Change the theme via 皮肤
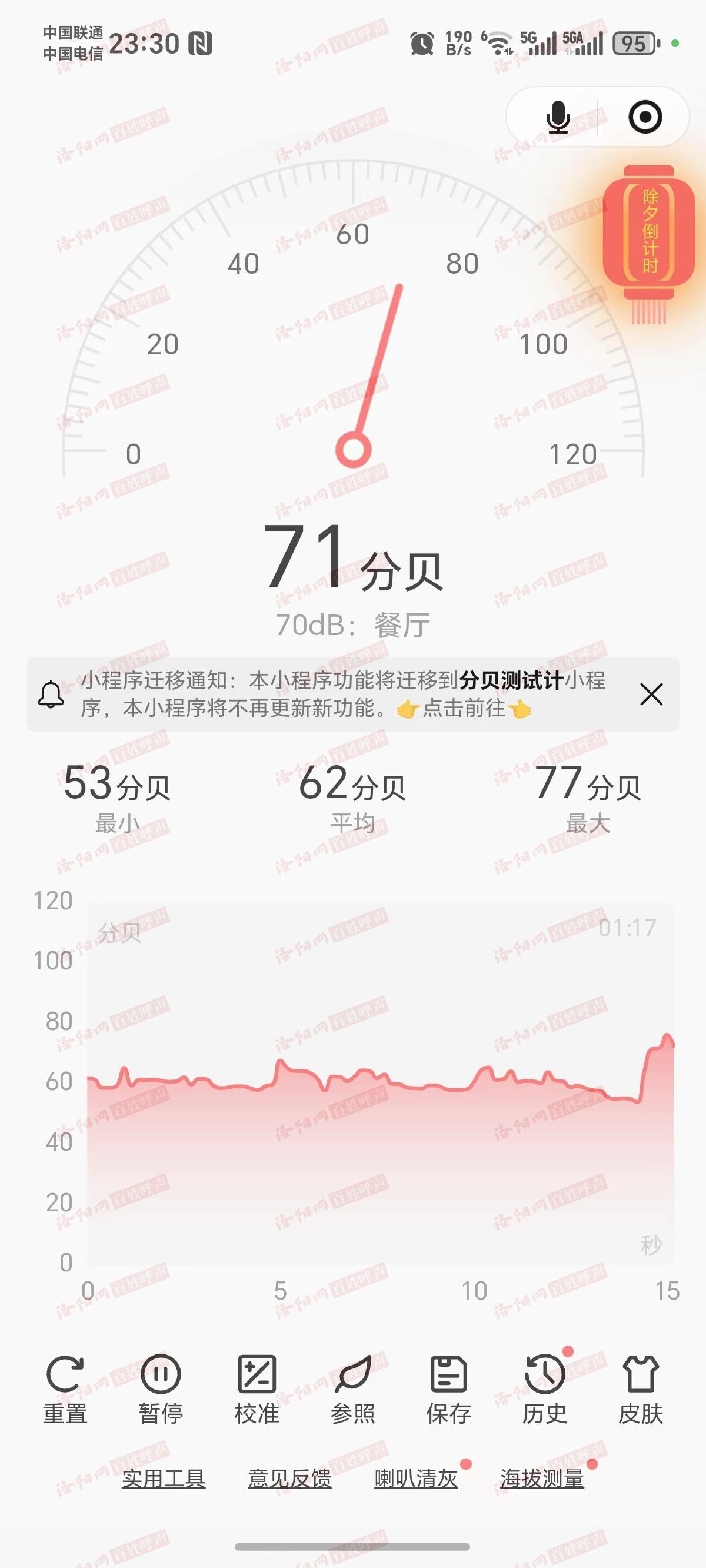The width and height of the screenshot is (706, 1568). (640, 1389)
